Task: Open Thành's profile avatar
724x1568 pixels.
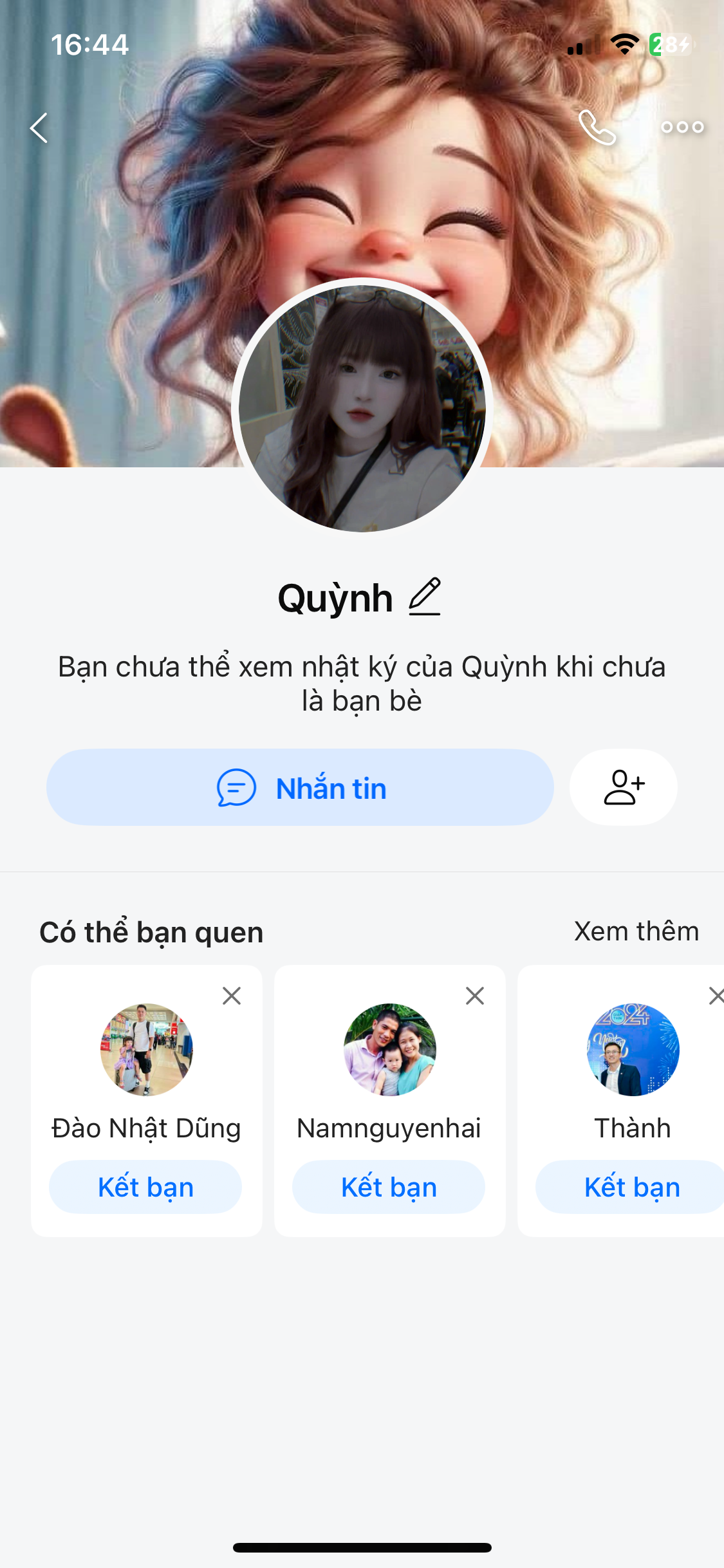Action: (x=633, y=1049)
